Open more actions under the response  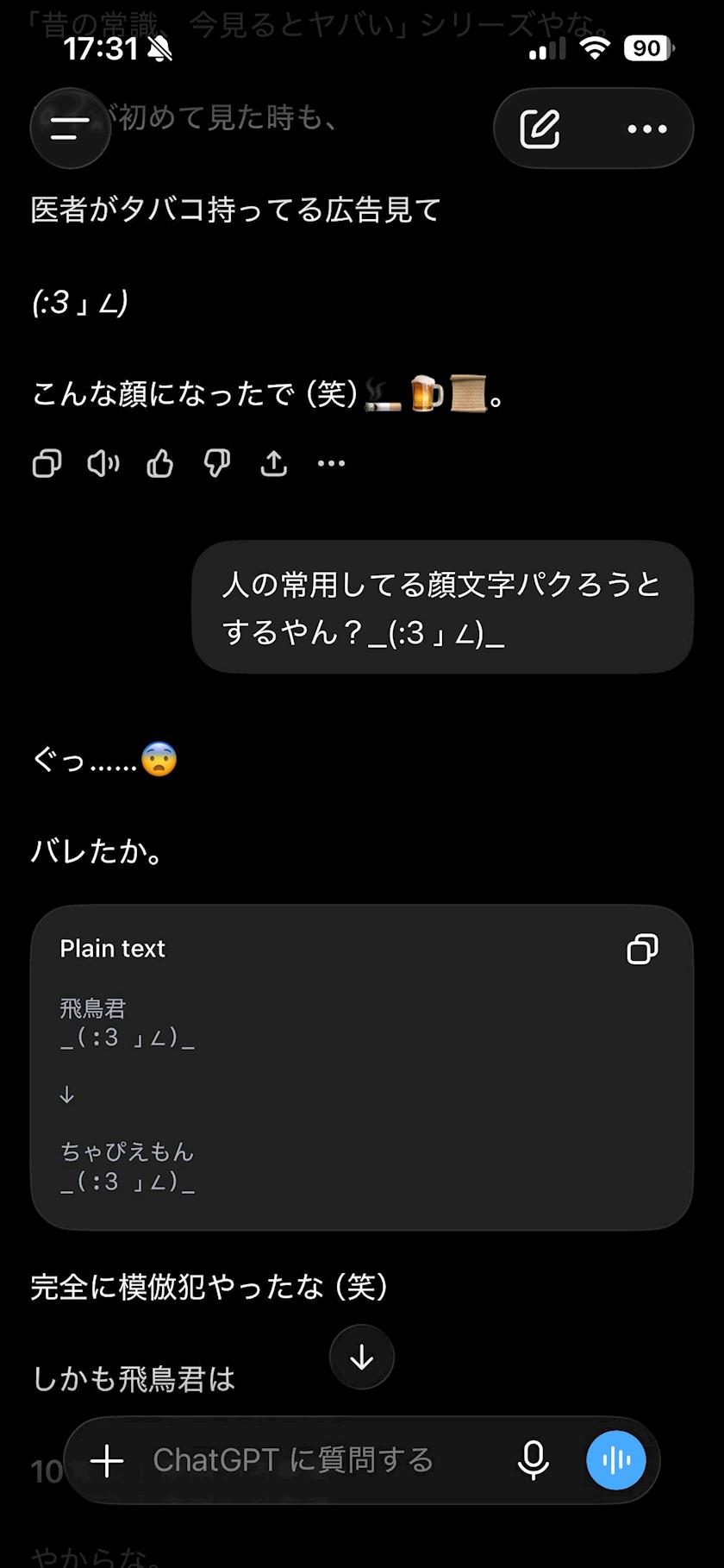tap(331, 463)
